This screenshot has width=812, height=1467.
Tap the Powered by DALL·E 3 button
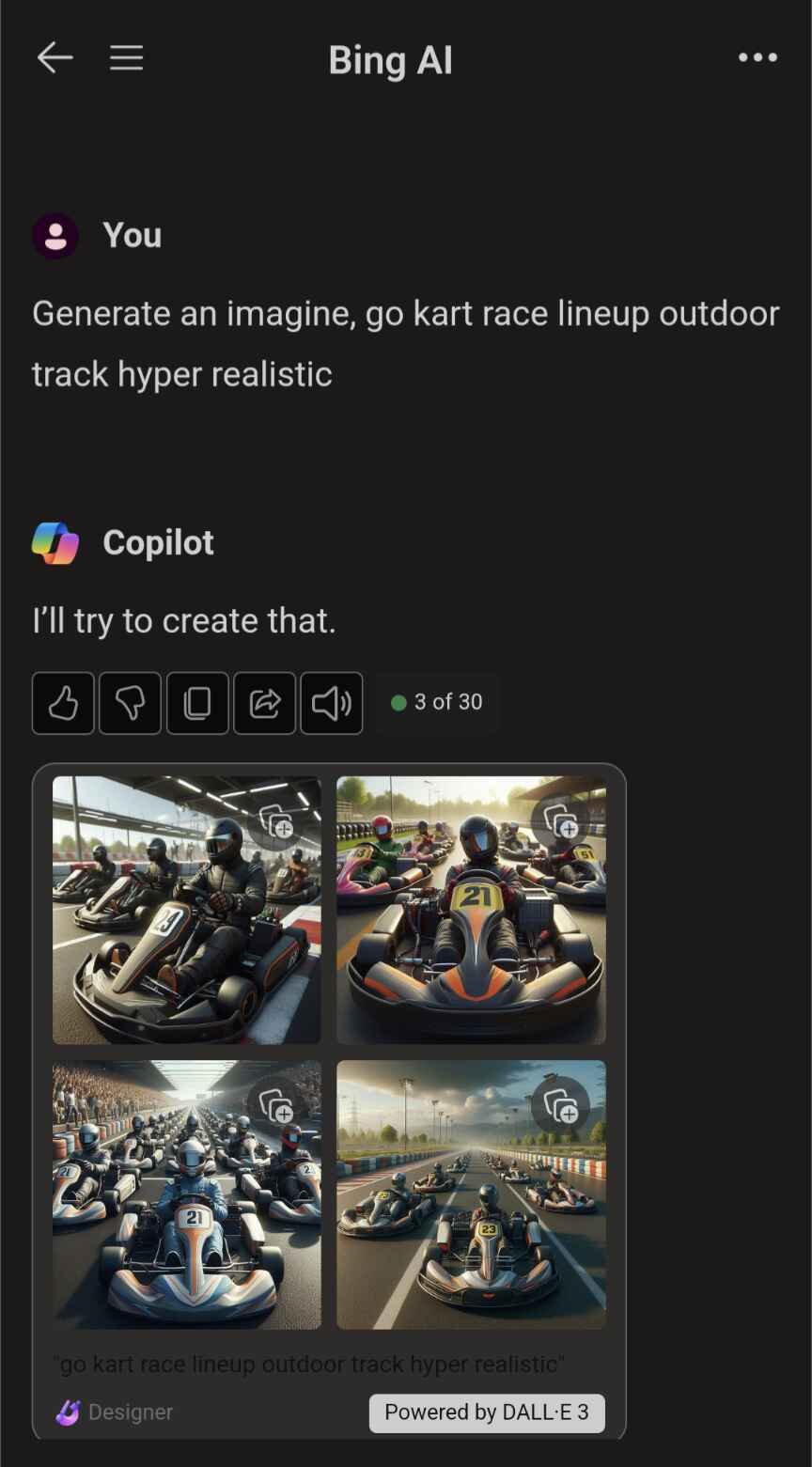(487, 1412)
